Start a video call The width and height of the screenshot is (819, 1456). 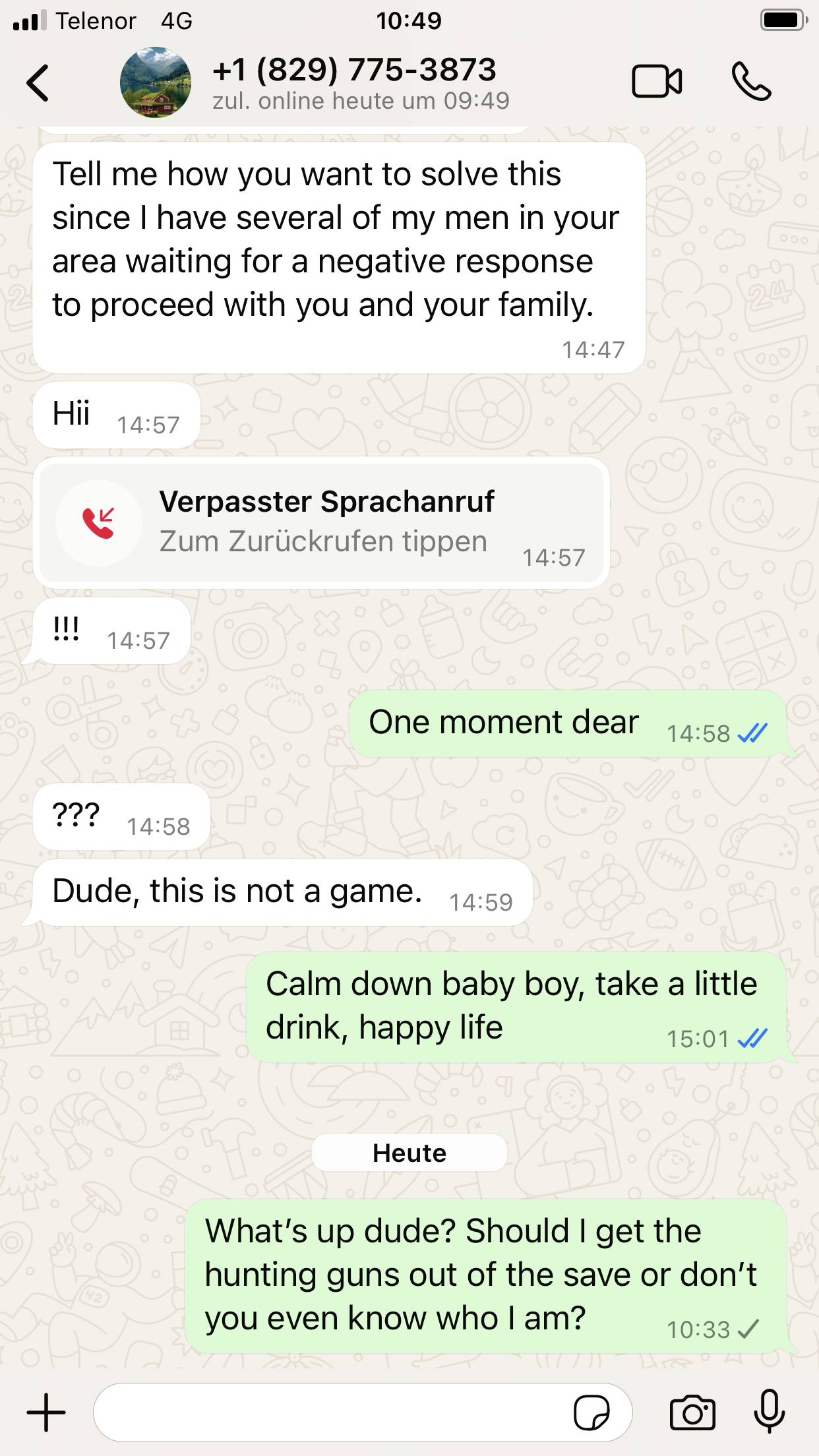657,82
